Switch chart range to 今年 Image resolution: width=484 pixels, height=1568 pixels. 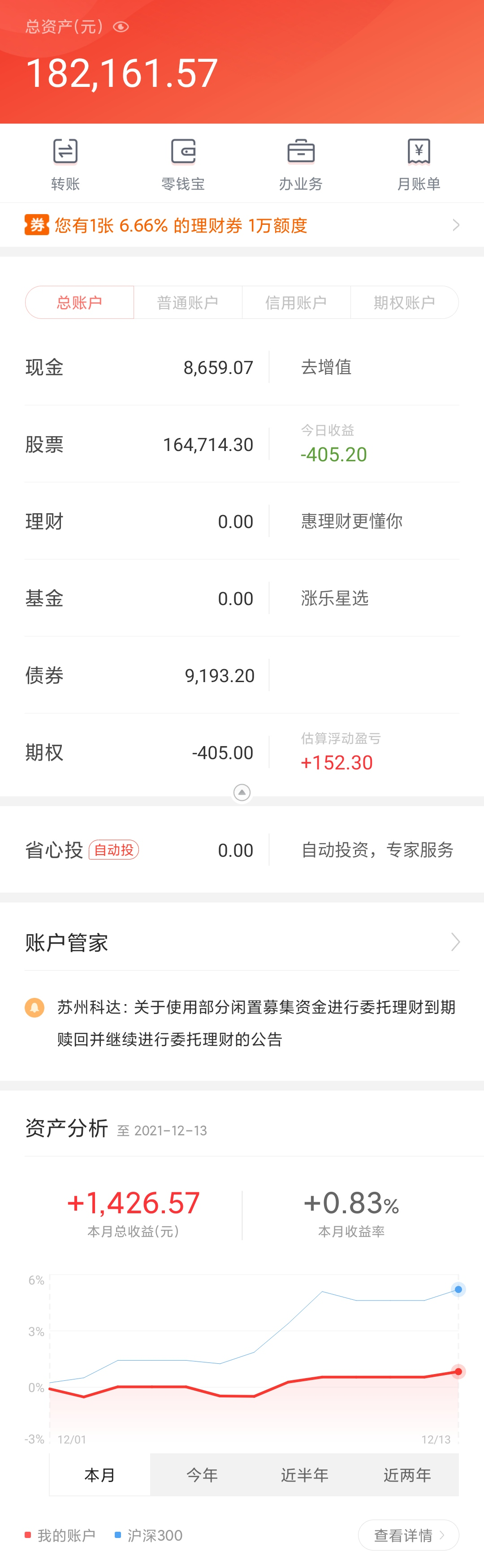coord(202,1475)
